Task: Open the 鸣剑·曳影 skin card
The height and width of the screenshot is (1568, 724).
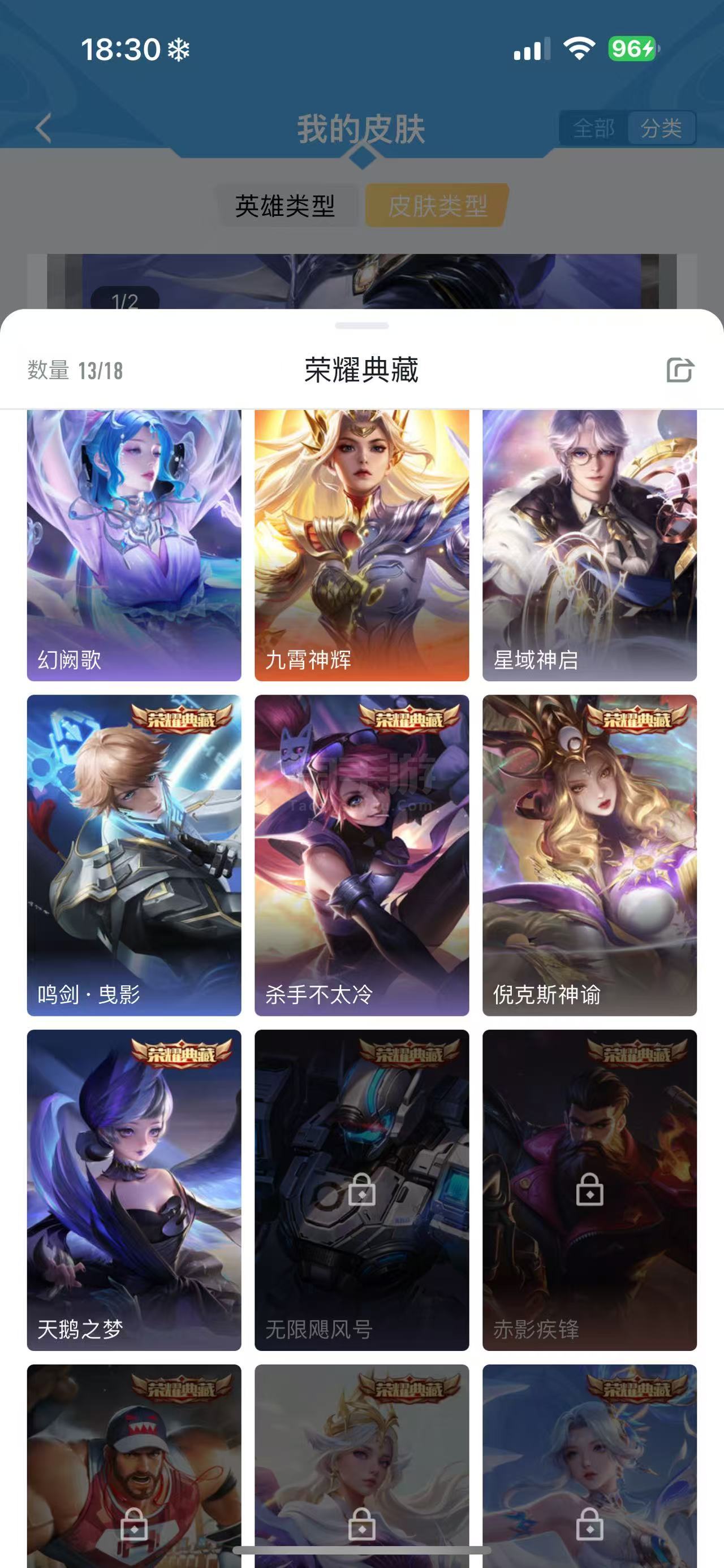Action: (134, 855)
